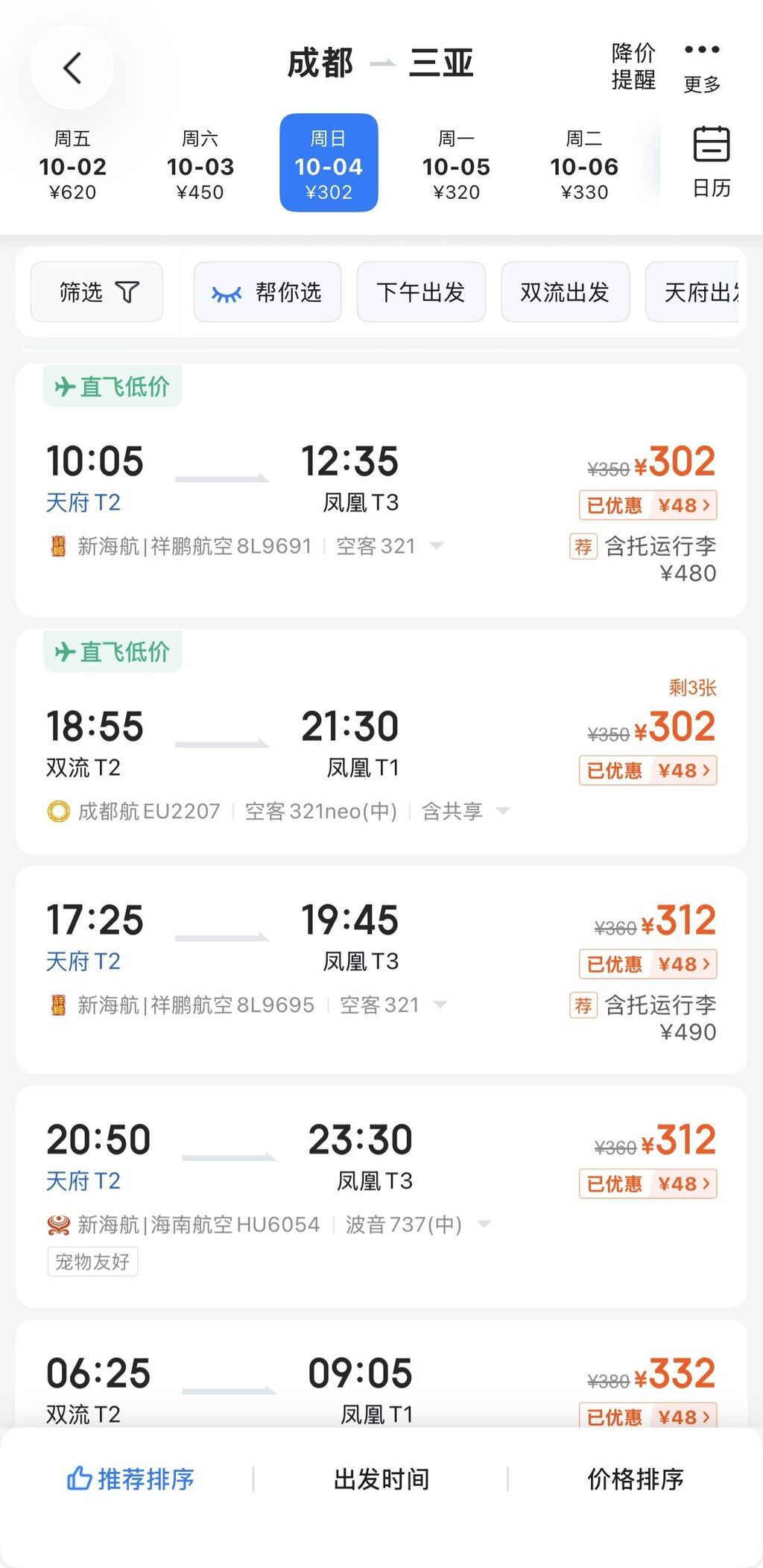The width and height of the screenshot is (763, 1568).
Task: Open the 日历 calendar
Action: click(712, 162)
